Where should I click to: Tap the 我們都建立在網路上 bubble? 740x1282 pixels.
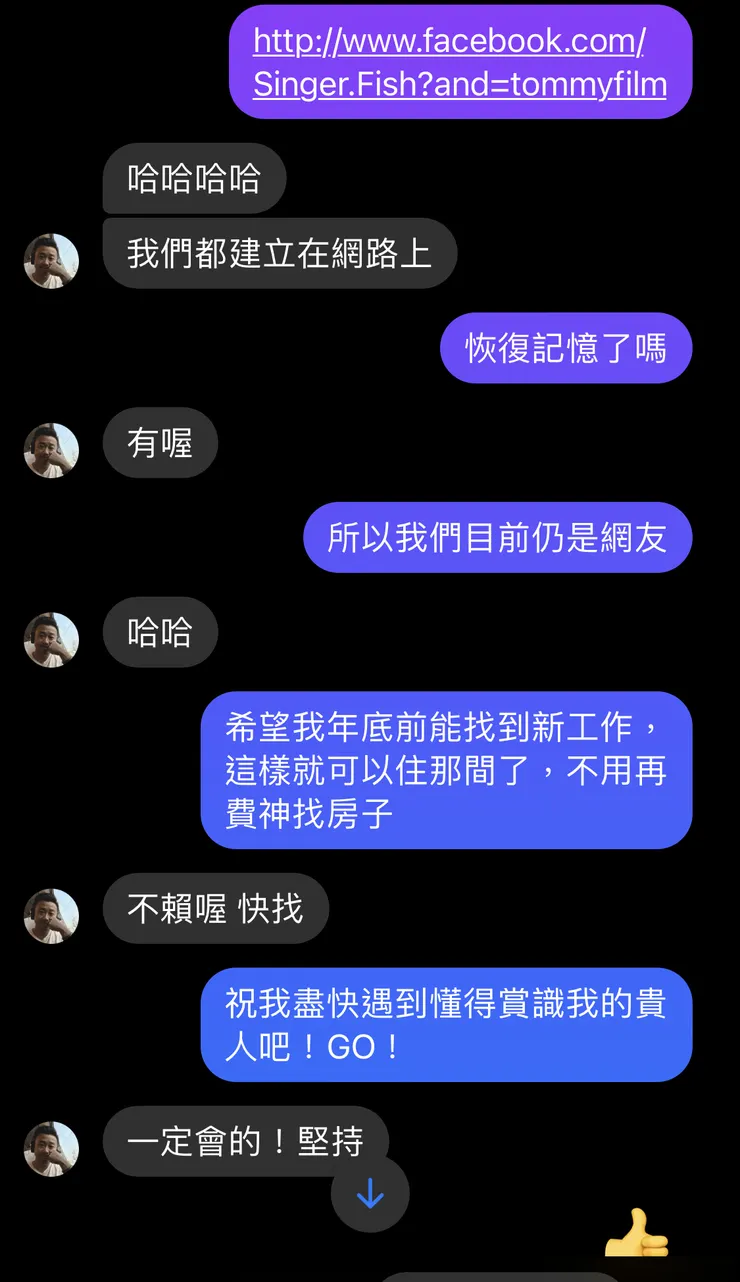280,253
